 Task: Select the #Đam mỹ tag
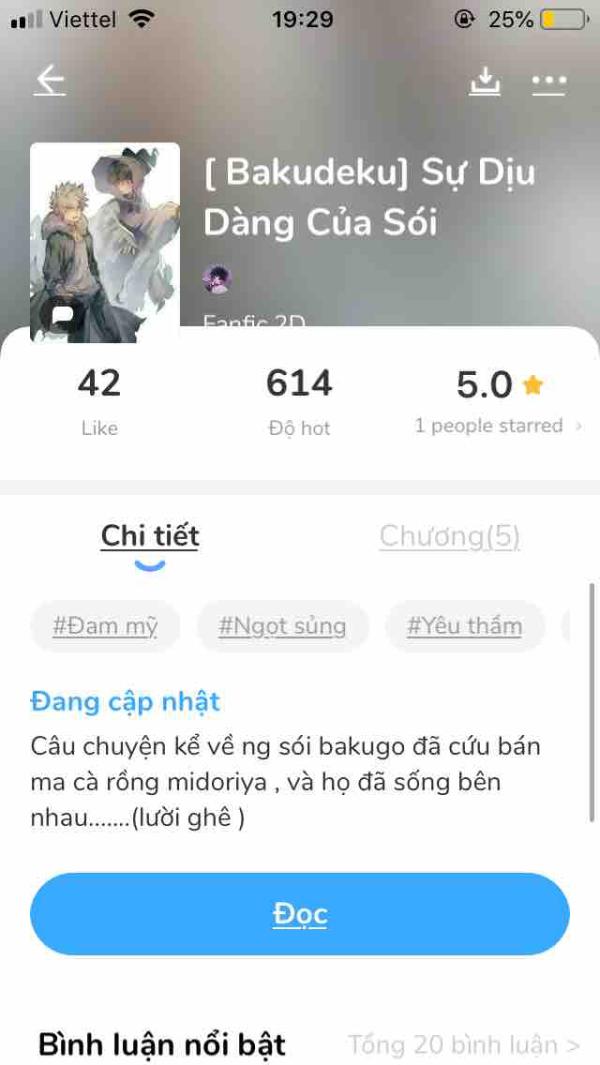pos(104,627)
